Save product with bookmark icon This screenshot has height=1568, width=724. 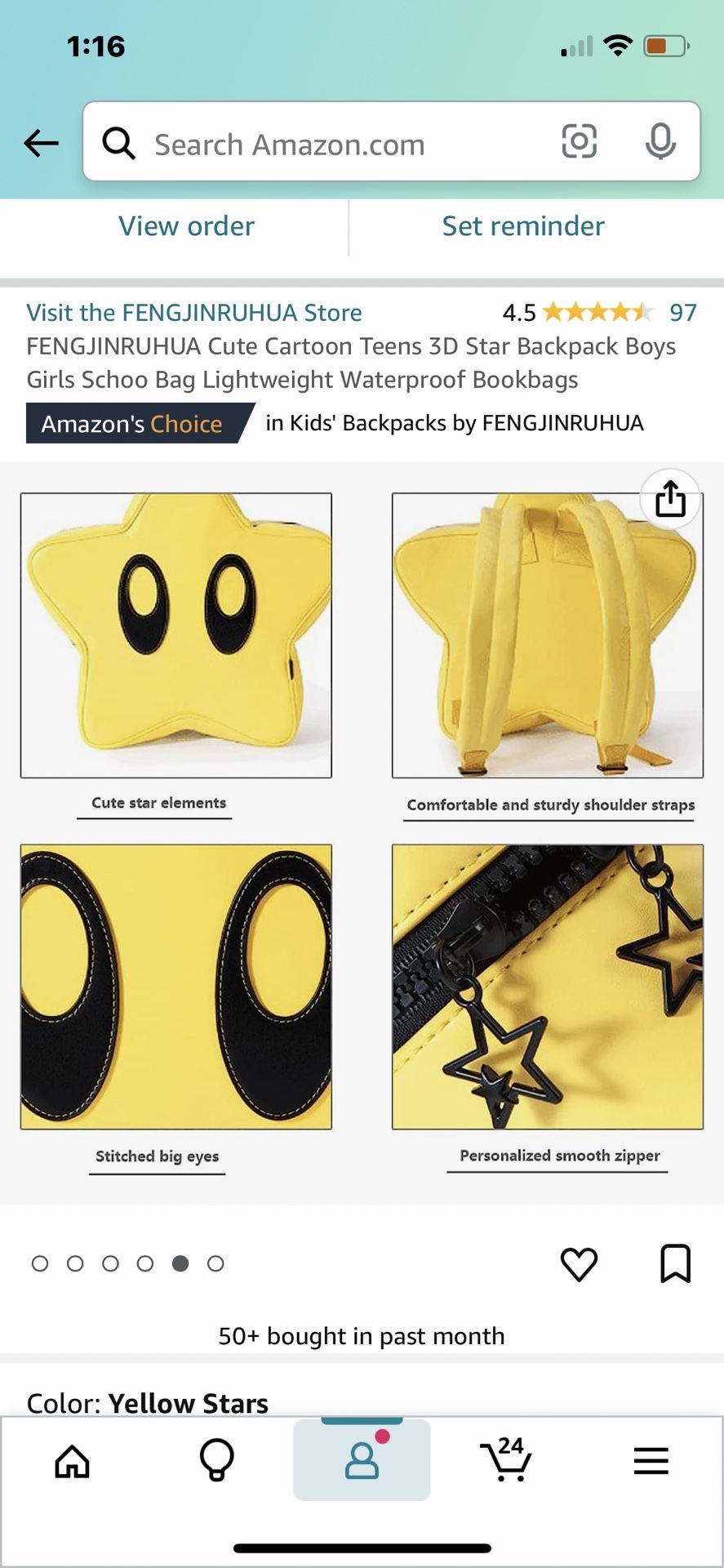pyautogui.click(x=675, y=1263)
